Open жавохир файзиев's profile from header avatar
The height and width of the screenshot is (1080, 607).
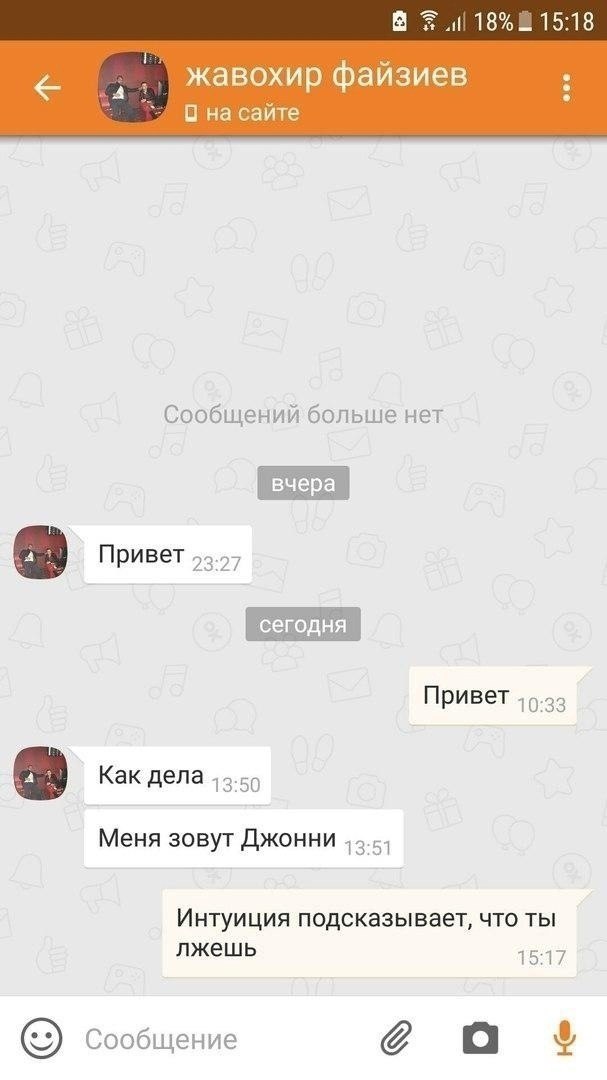133,88
